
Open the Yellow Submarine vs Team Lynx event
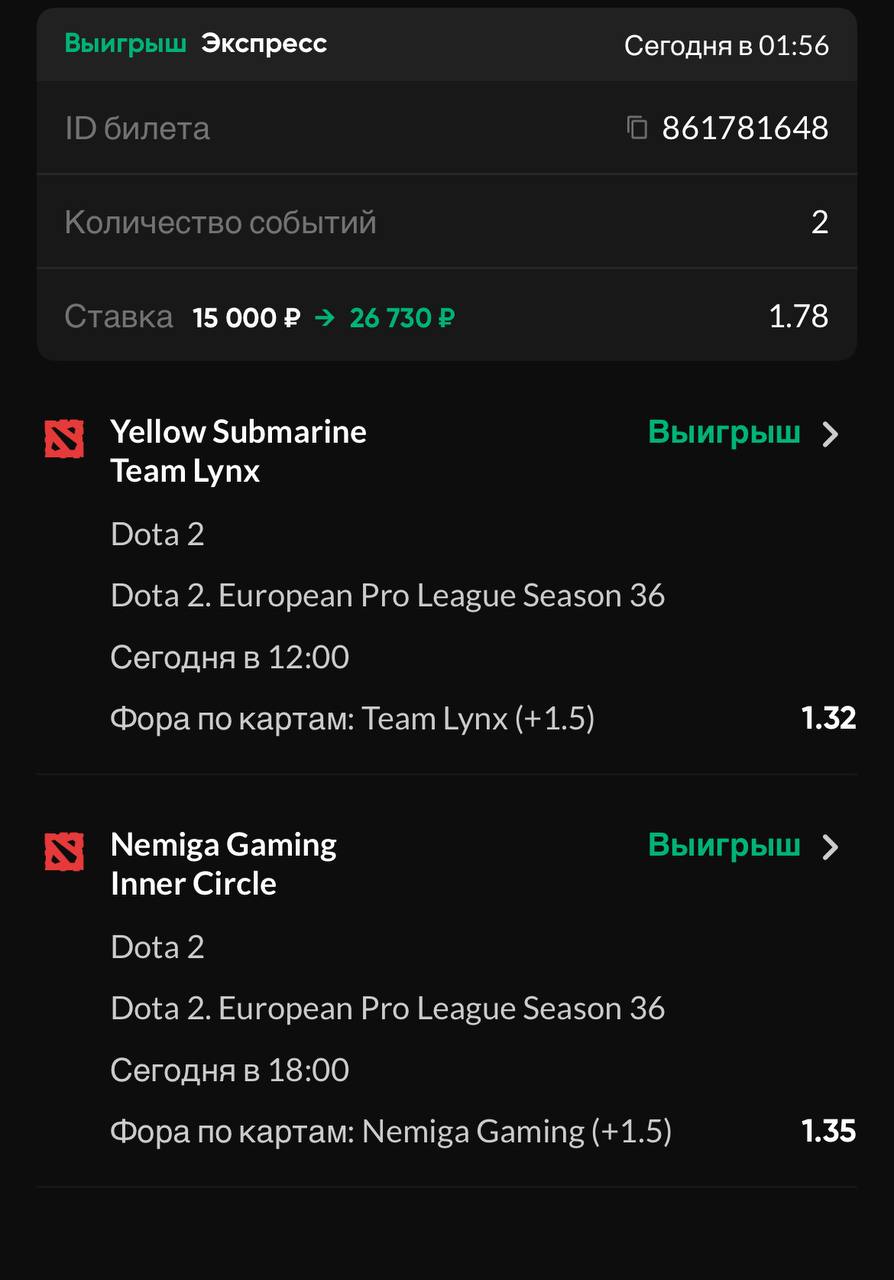point(830,434)
